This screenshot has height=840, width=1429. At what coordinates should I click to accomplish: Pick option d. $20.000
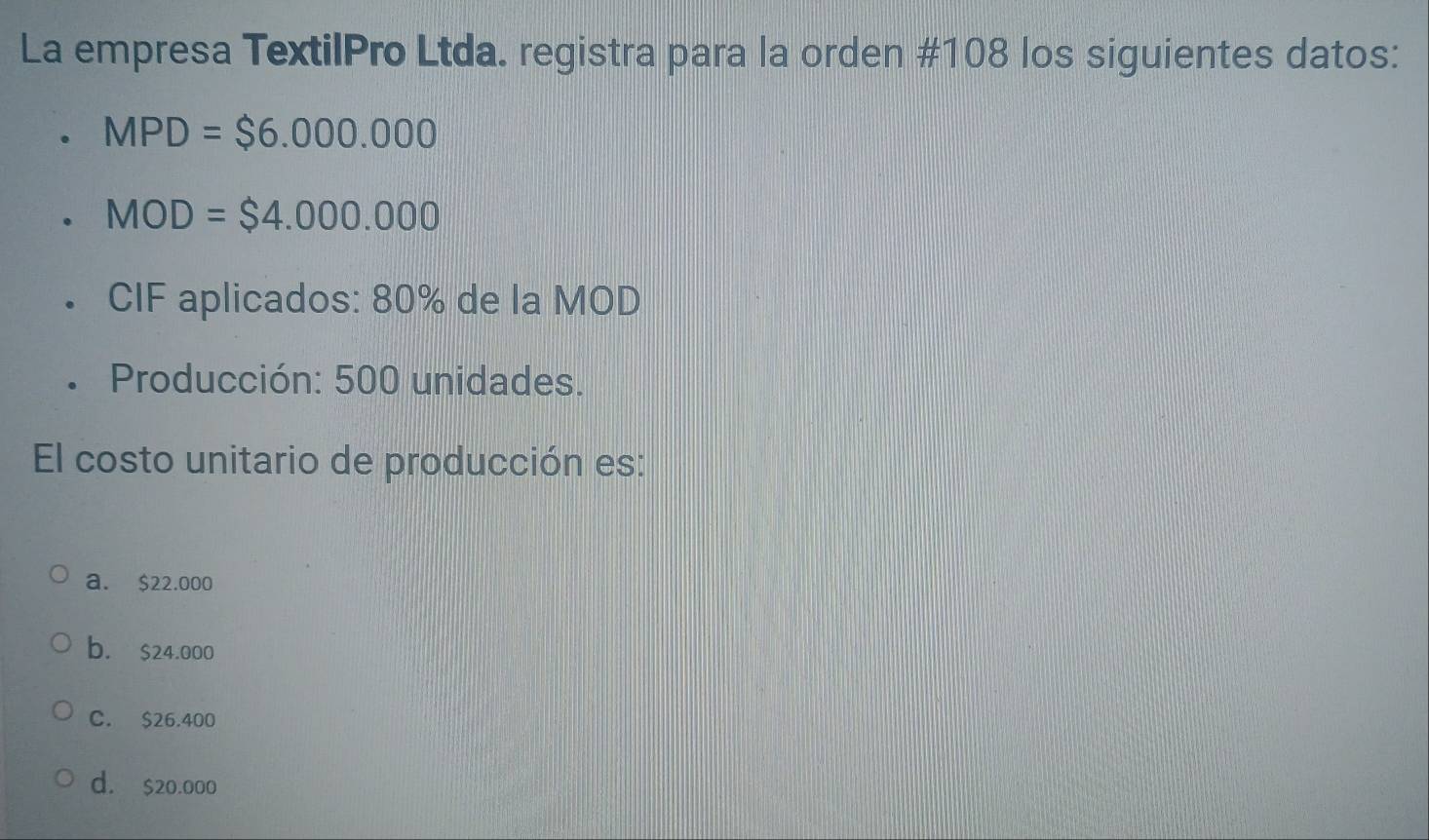pos(63,780)
